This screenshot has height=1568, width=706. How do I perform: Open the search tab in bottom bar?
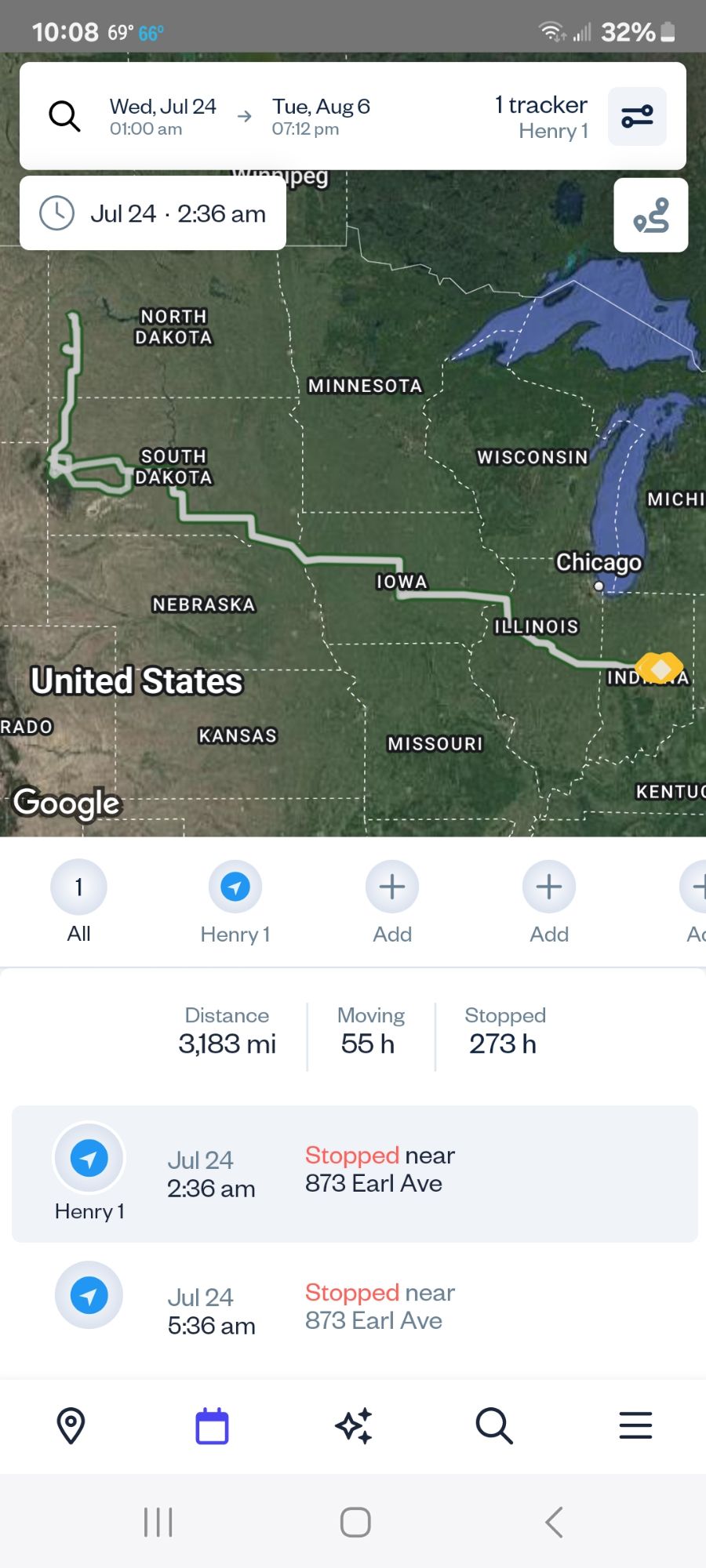pyautogui.click(x=494, y=1425)
